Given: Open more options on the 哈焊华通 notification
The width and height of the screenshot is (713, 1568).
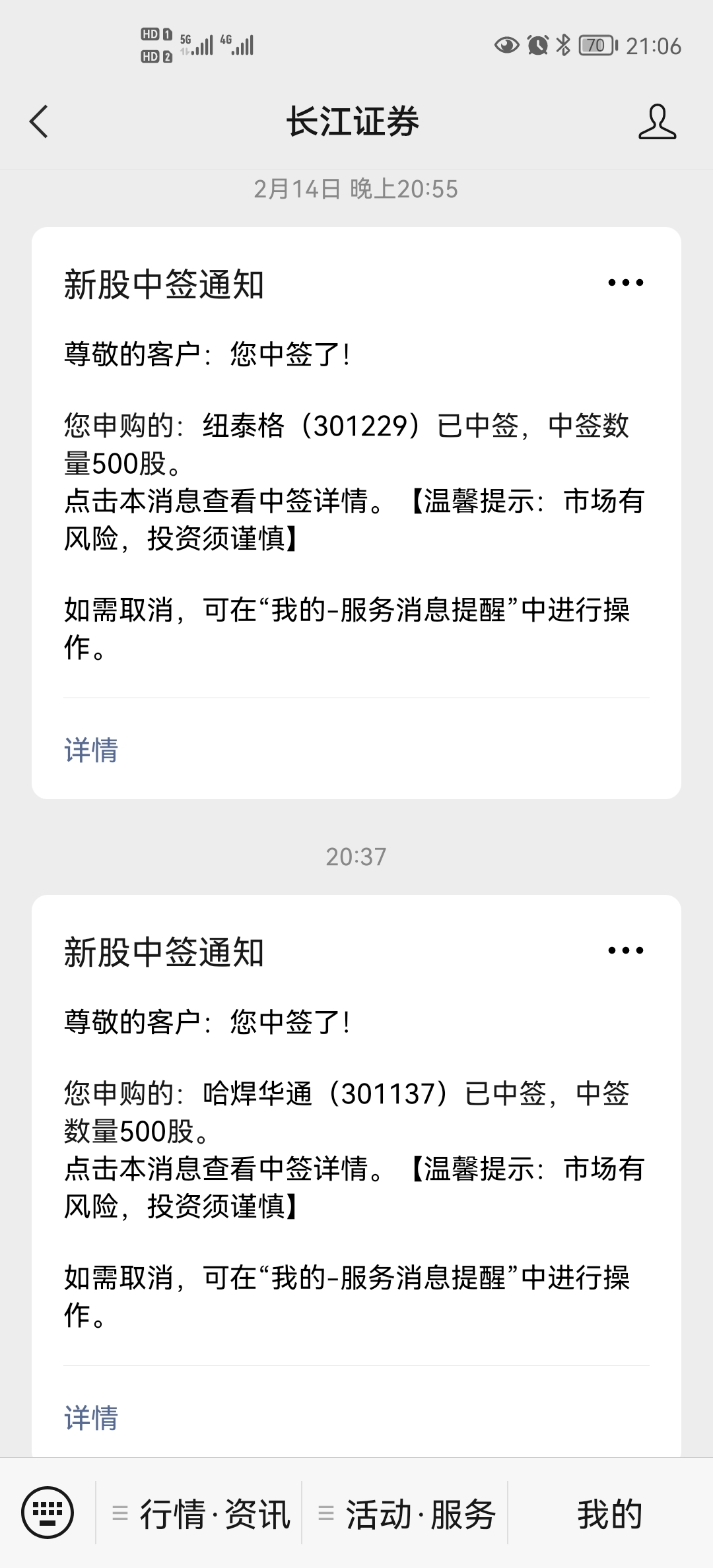Looking at the screenshot, I should point(626,950).
